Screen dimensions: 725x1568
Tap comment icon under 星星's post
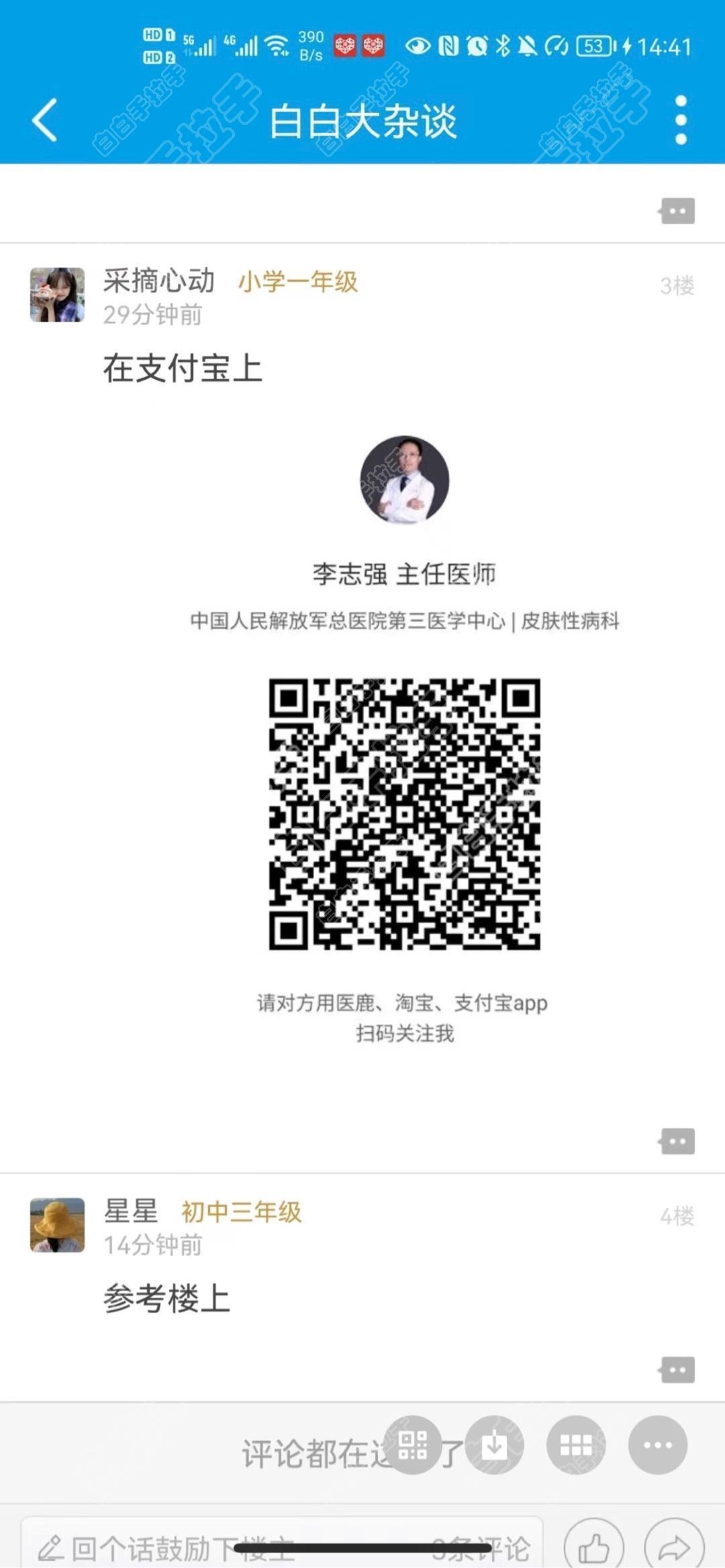tap(677, 1369)
